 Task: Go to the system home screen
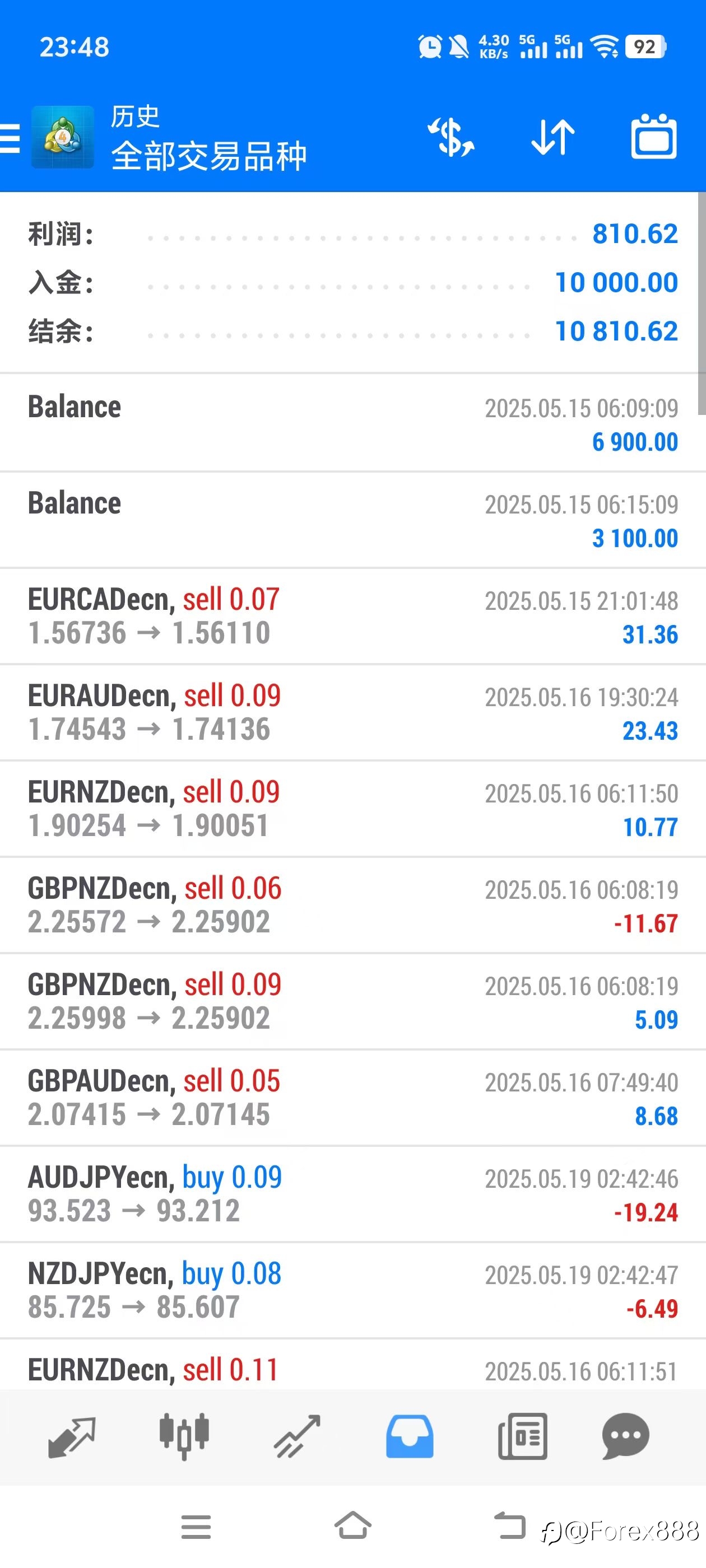[352, 1526]
